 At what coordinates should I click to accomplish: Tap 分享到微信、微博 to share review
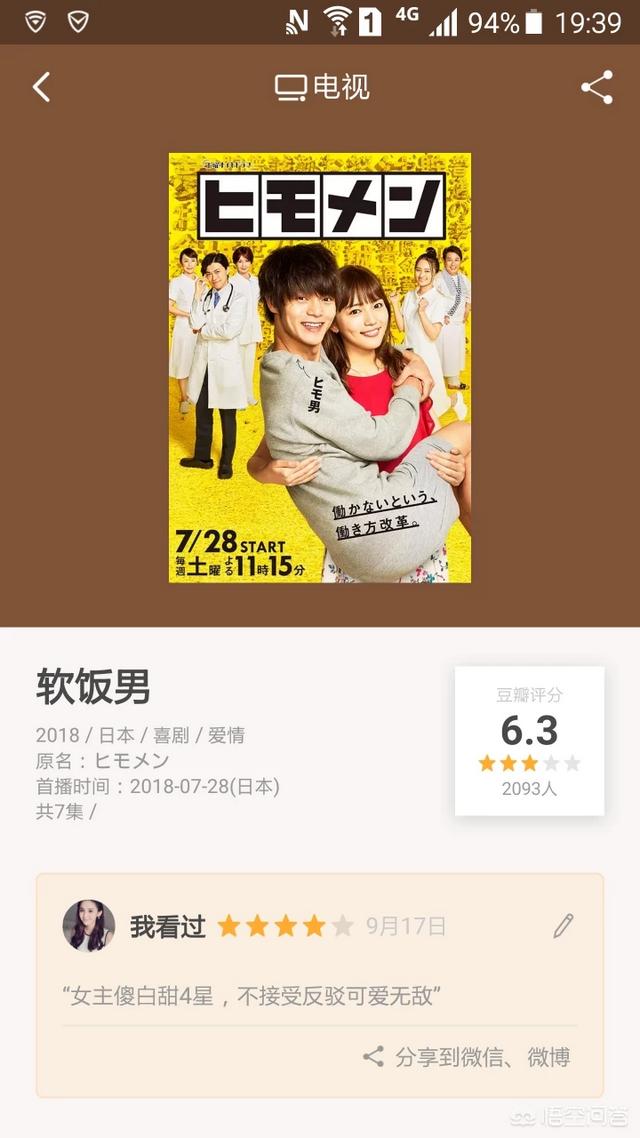467,1057
